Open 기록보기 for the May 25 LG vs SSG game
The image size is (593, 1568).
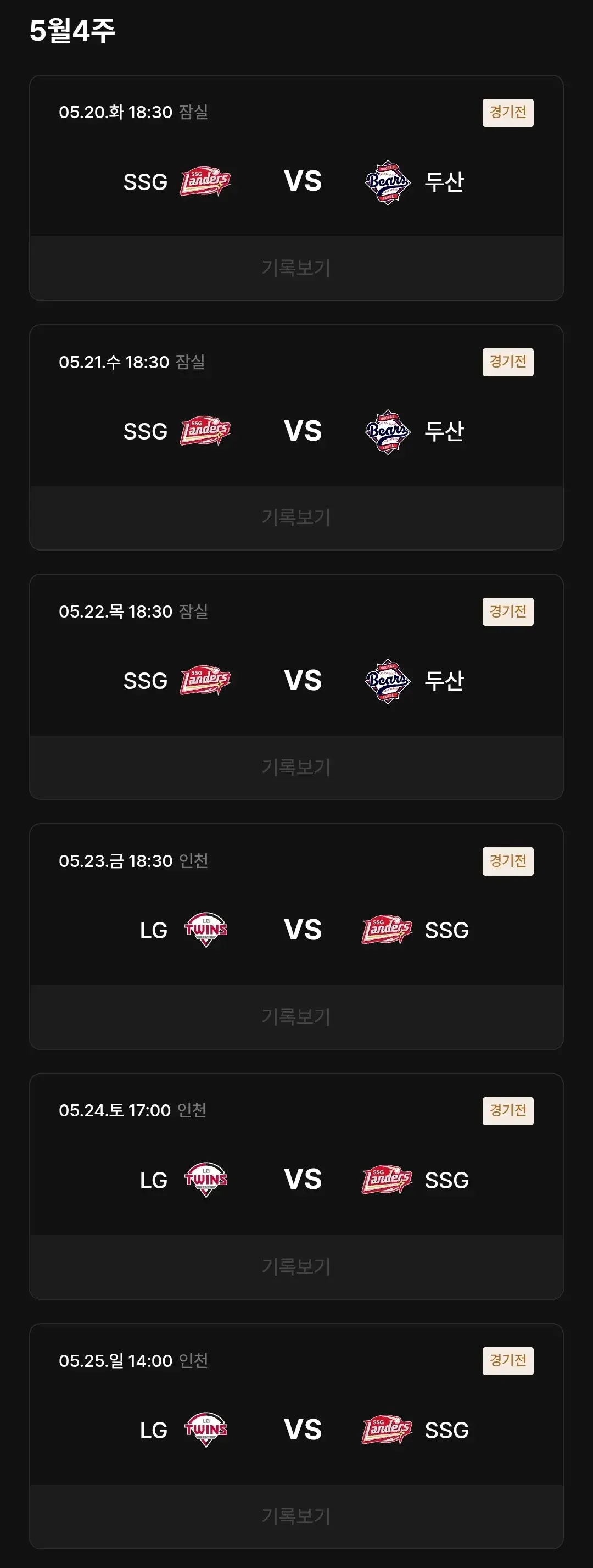pyautogui.click(x=296, y=1516)
